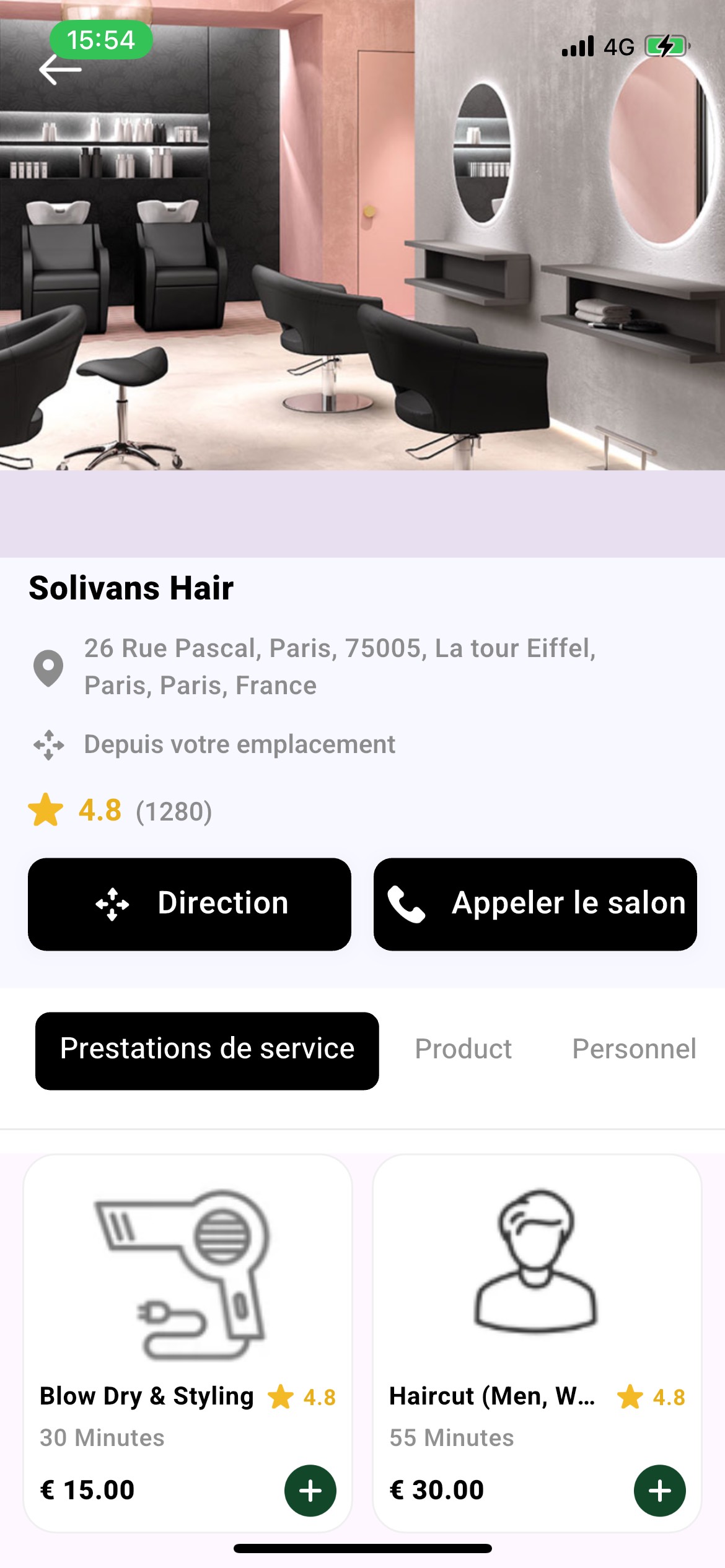Switch to the Product tab
The height and width of the screenshot is (1568, 725).
pyautogui.click(x=462, y=1048)
